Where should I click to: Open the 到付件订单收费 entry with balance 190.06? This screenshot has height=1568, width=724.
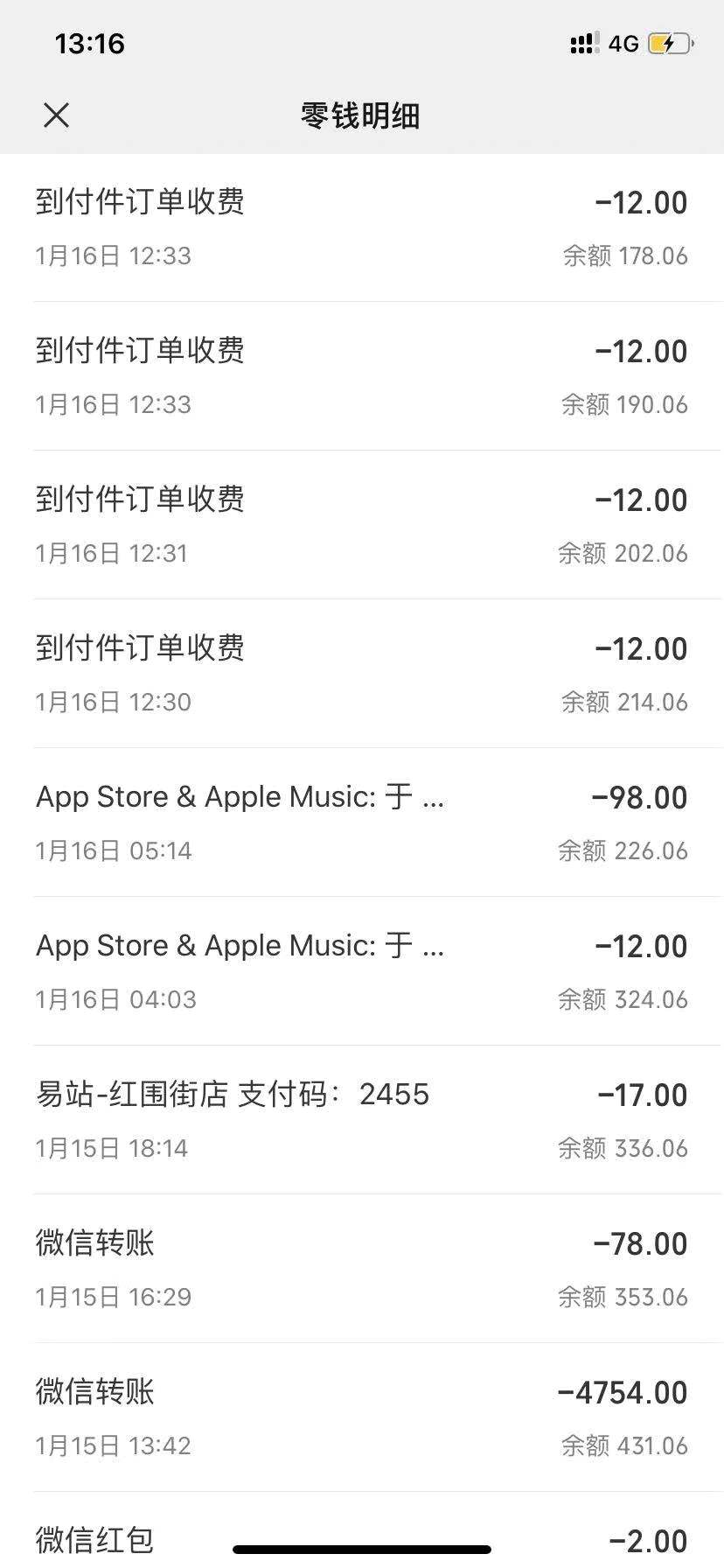click(361, 376)
